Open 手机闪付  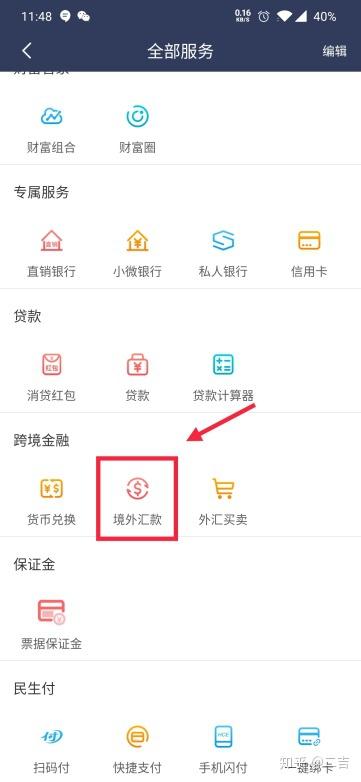click(x=223, y=750)
